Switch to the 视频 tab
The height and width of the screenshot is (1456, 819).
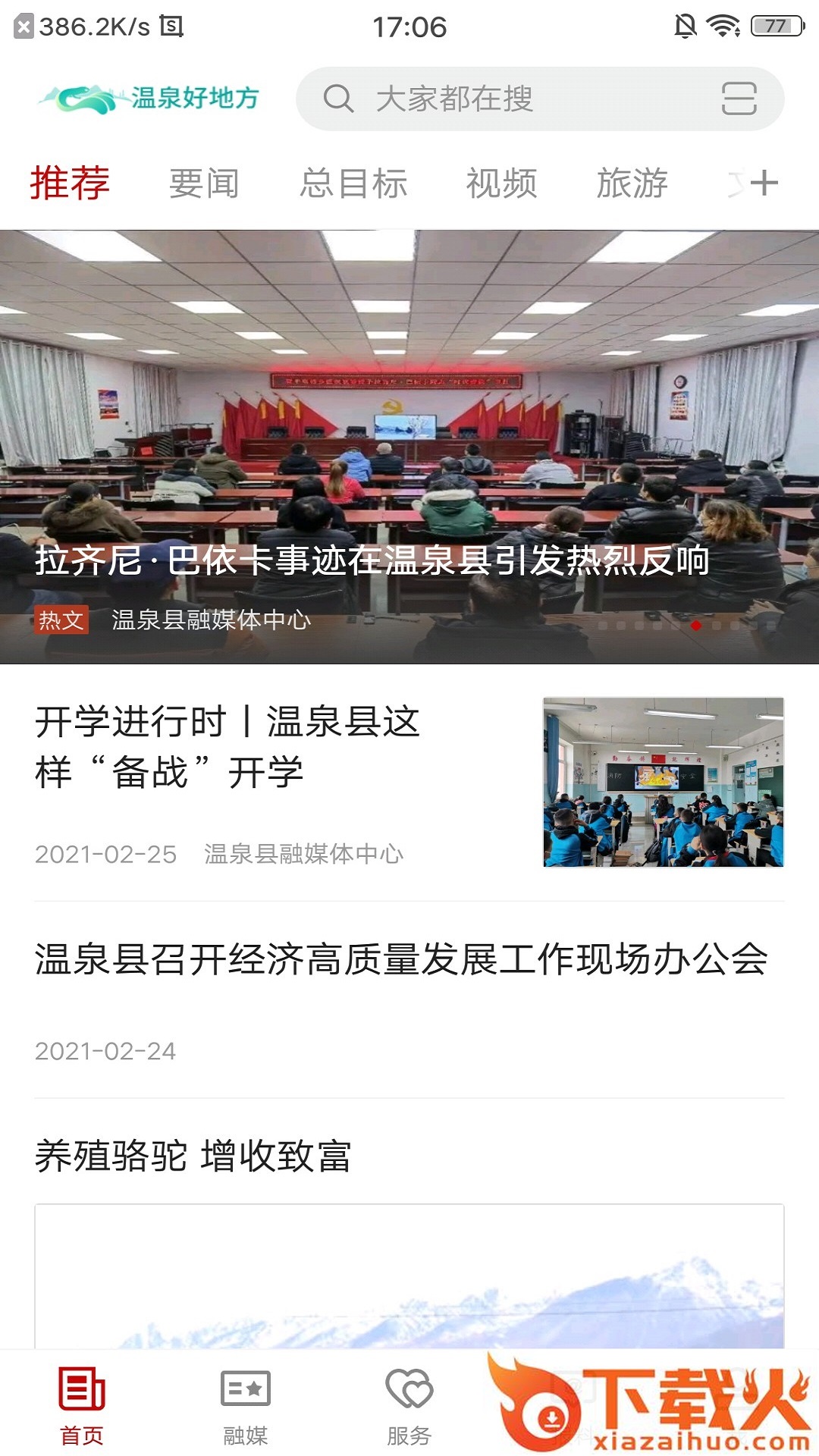click(501, 184)
